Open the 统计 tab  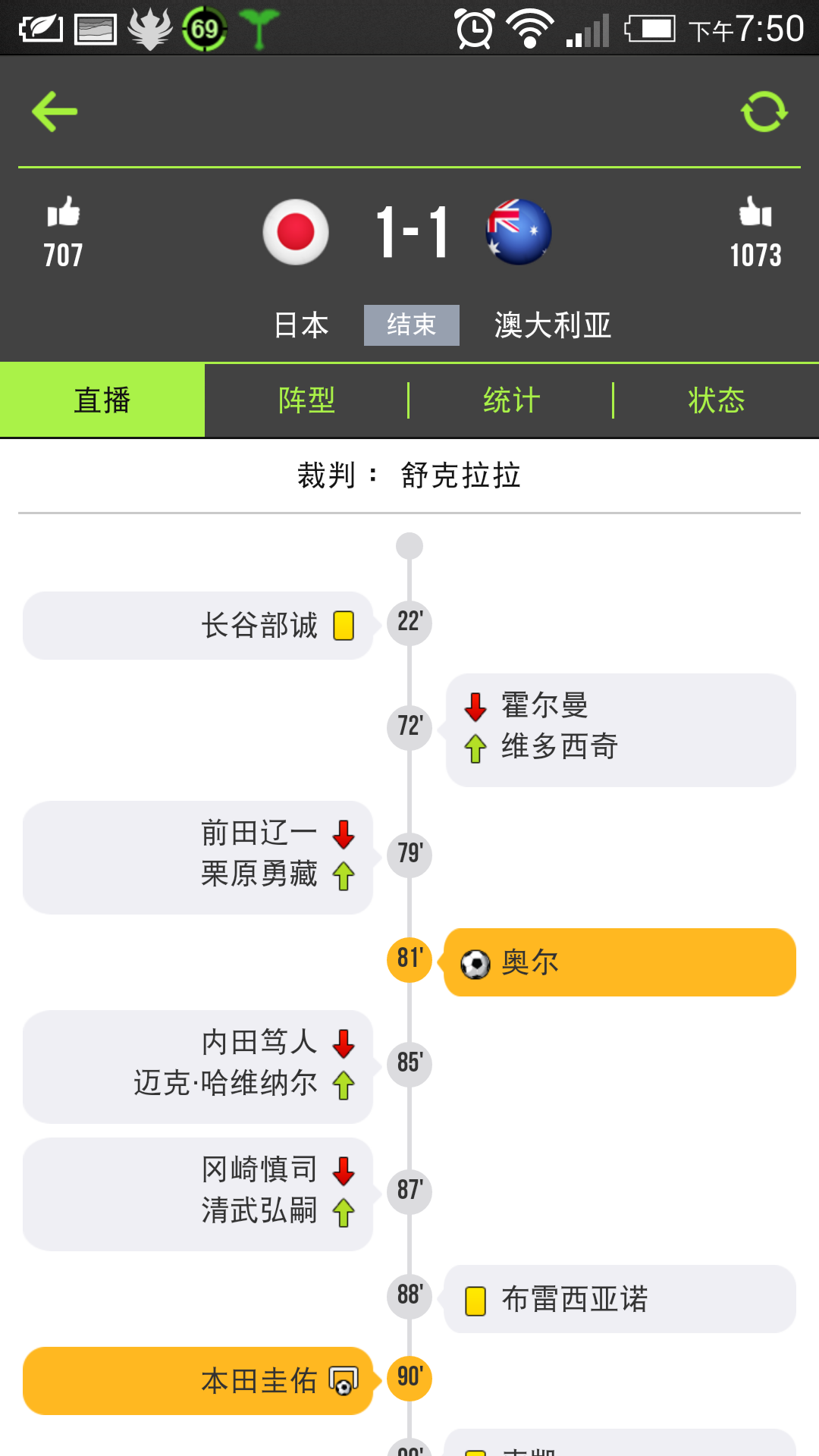(x=511, y=400)
